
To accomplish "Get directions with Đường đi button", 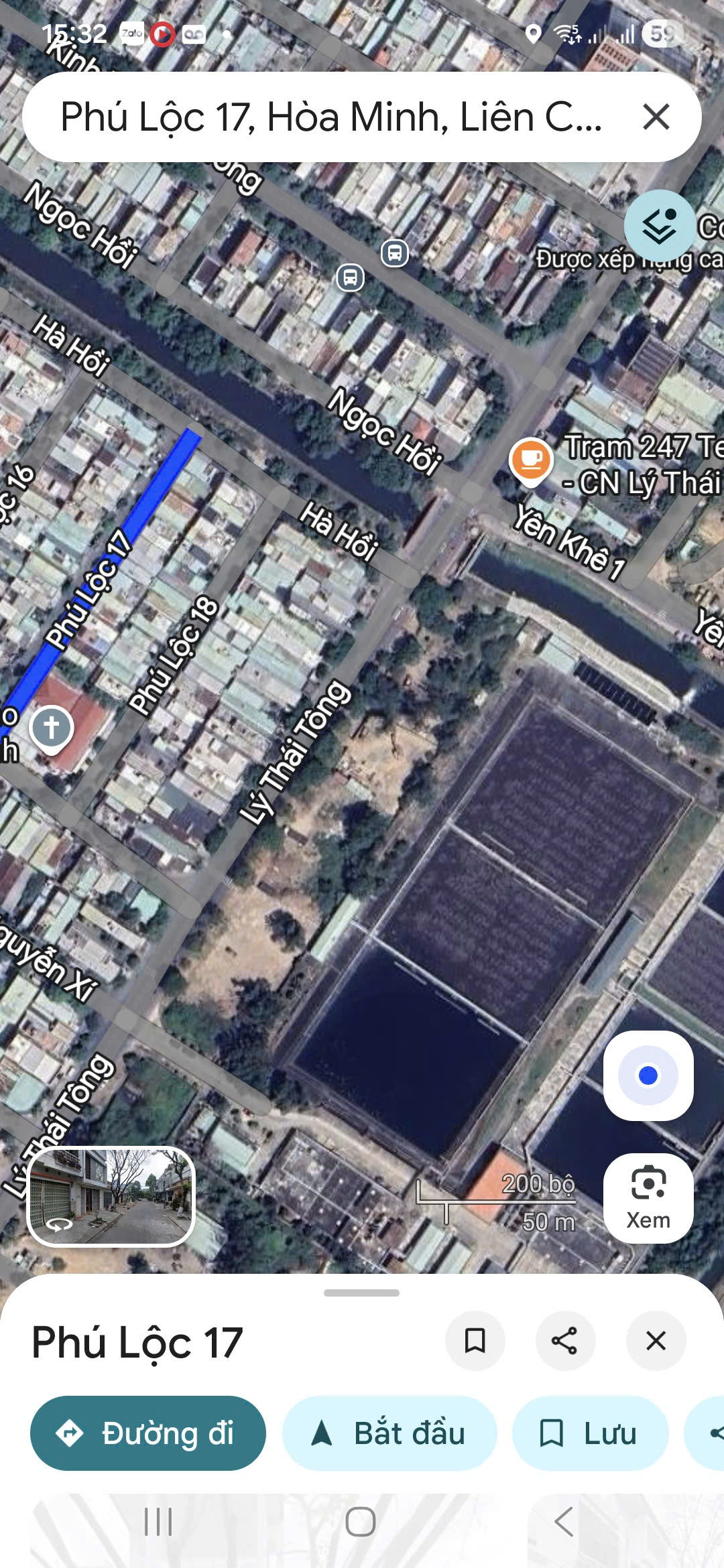I will coord(148,1433).
